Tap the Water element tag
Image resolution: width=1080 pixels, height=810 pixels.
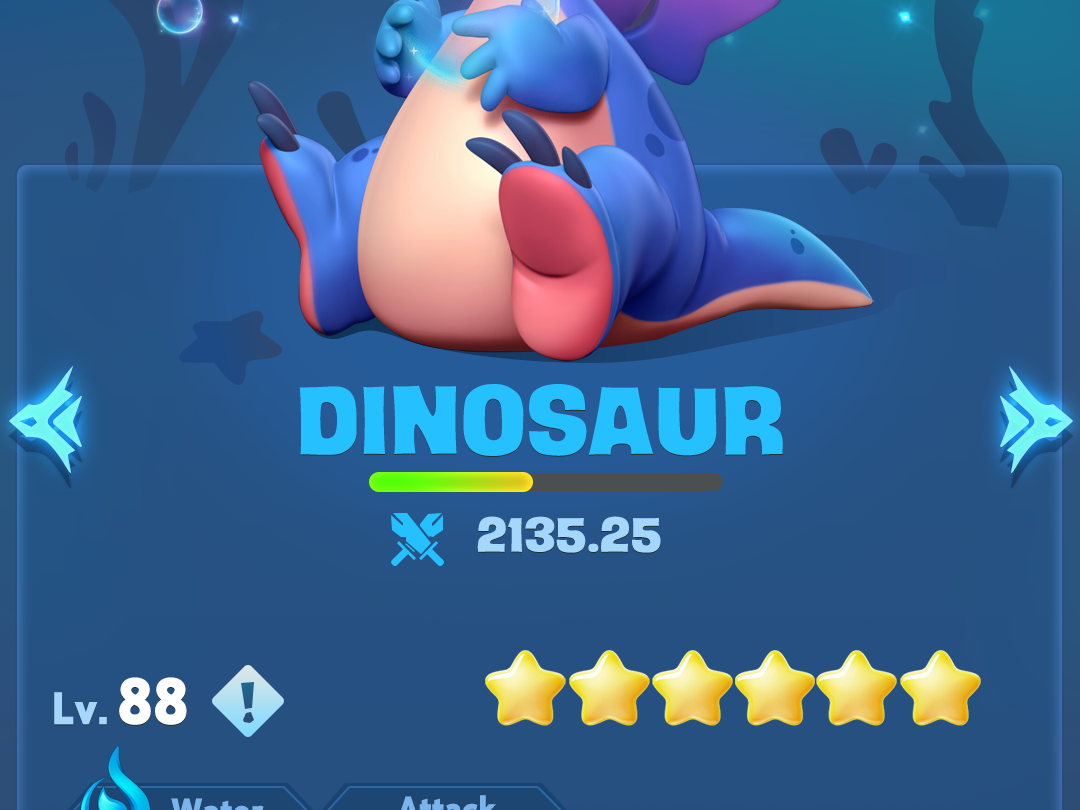[215, 800]
